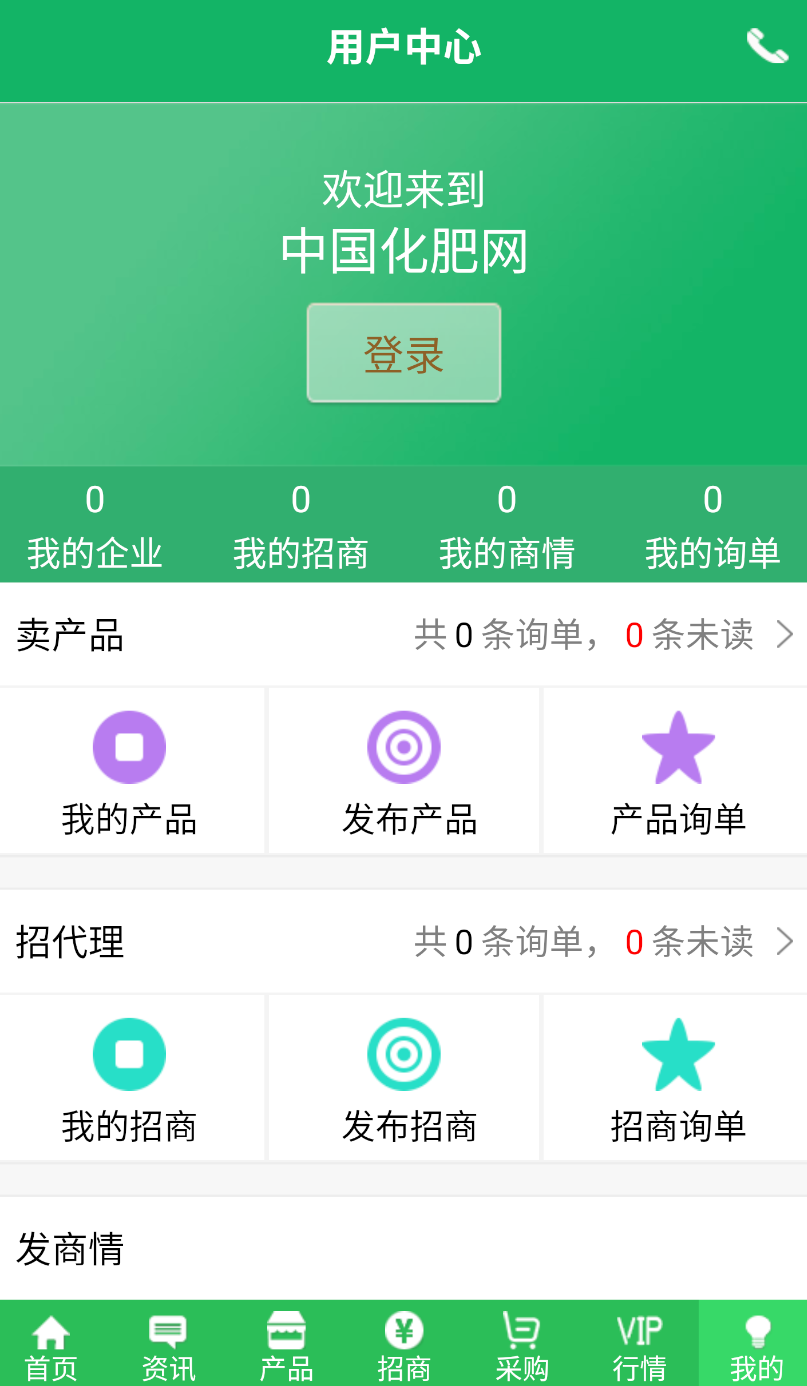807x1386 pixels.
Task: Open 我的询单 stats
Action: (x=712, y=526)
